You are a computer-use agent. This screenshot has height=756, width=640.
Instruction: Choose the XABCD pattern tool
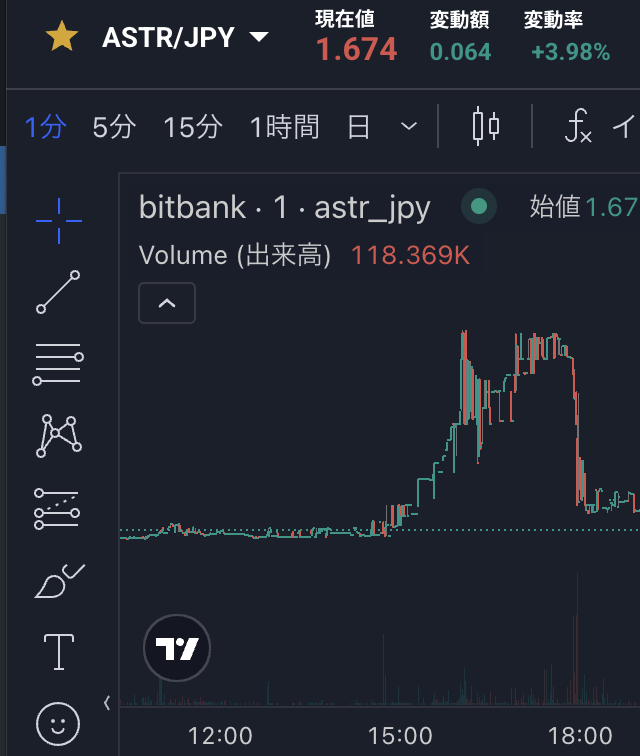click(59, 435)
